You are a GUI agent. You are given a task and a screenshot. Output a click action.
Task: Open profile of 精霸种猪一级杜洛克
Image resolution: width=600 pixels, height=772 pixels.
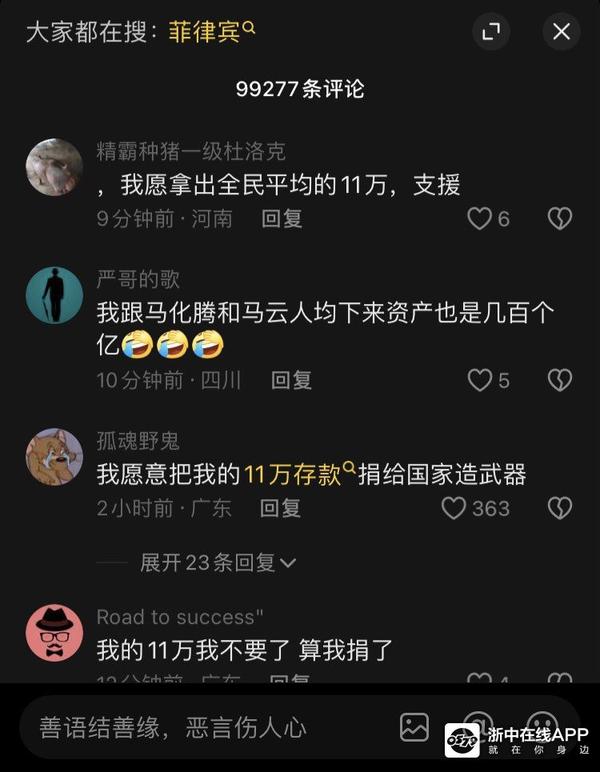54,166
